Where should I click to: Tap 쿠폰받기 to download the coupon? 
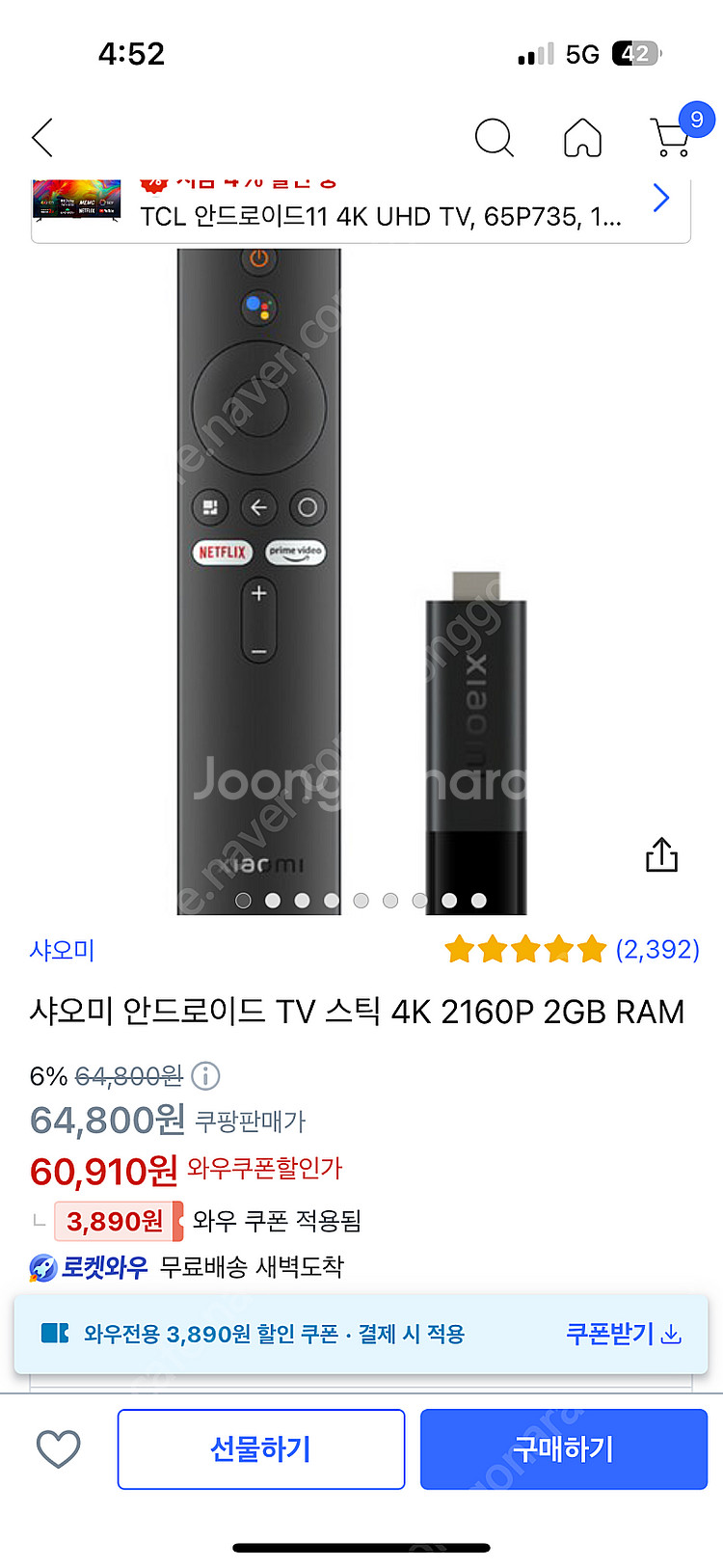pyautogui.click(x=623, y=1334)
